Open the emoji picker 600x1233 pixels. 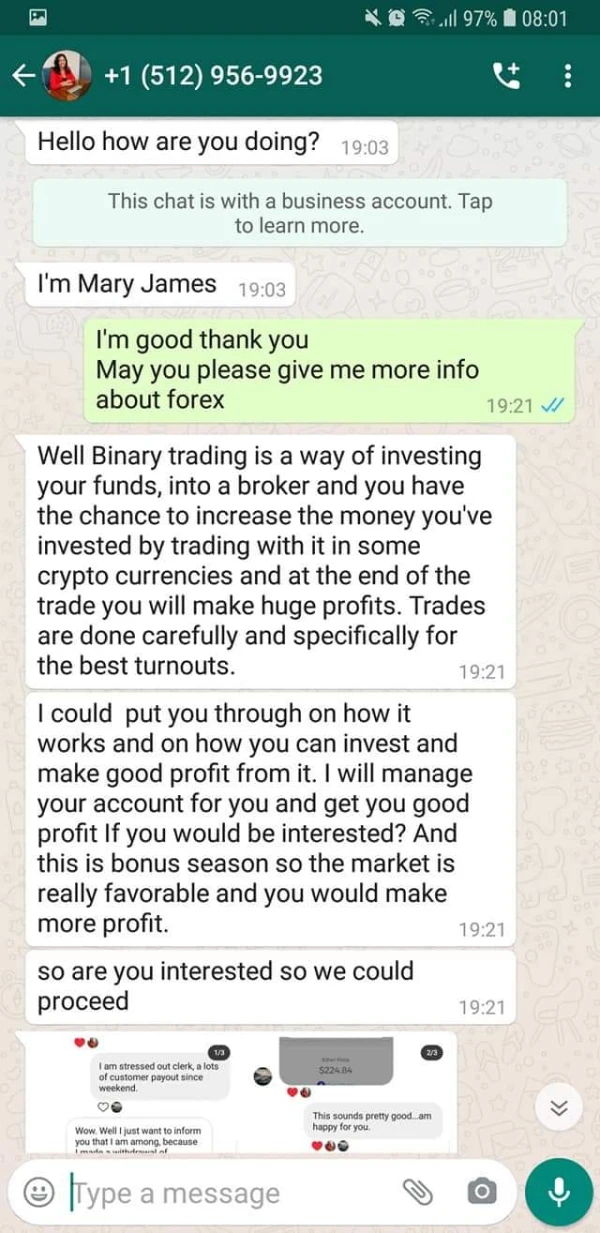click(x=39, y=1192)
